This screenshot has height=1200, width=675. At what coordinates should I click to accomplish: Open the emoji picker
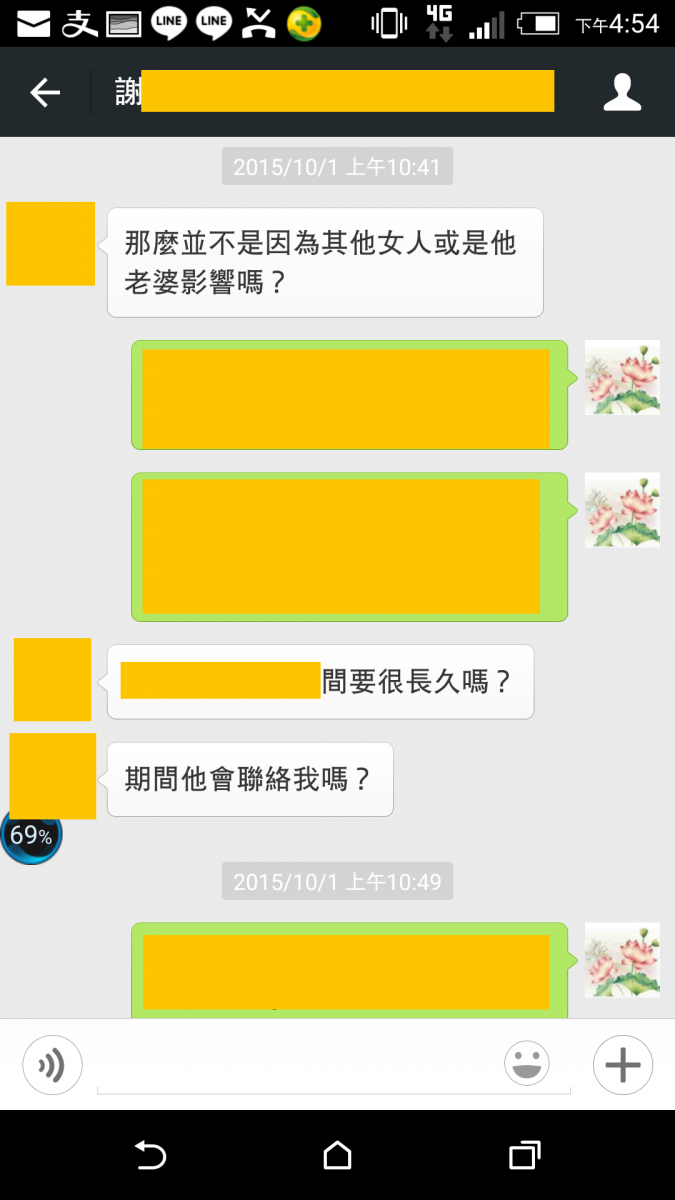[527, 1065]
